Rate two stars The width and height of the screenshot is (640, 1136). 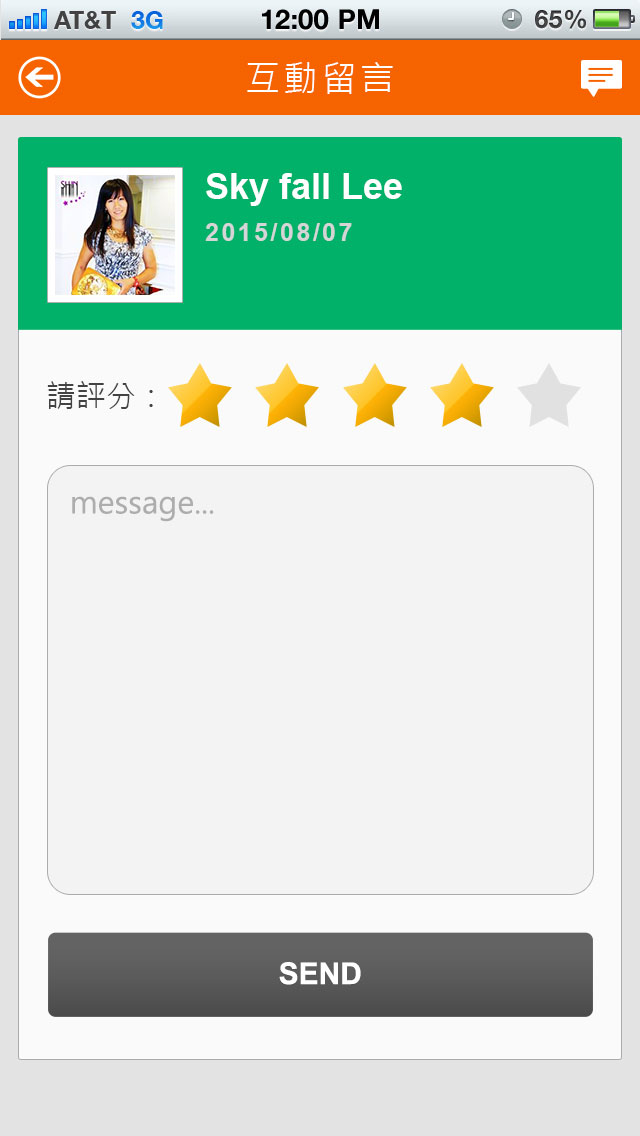click(x=287, y=396)
